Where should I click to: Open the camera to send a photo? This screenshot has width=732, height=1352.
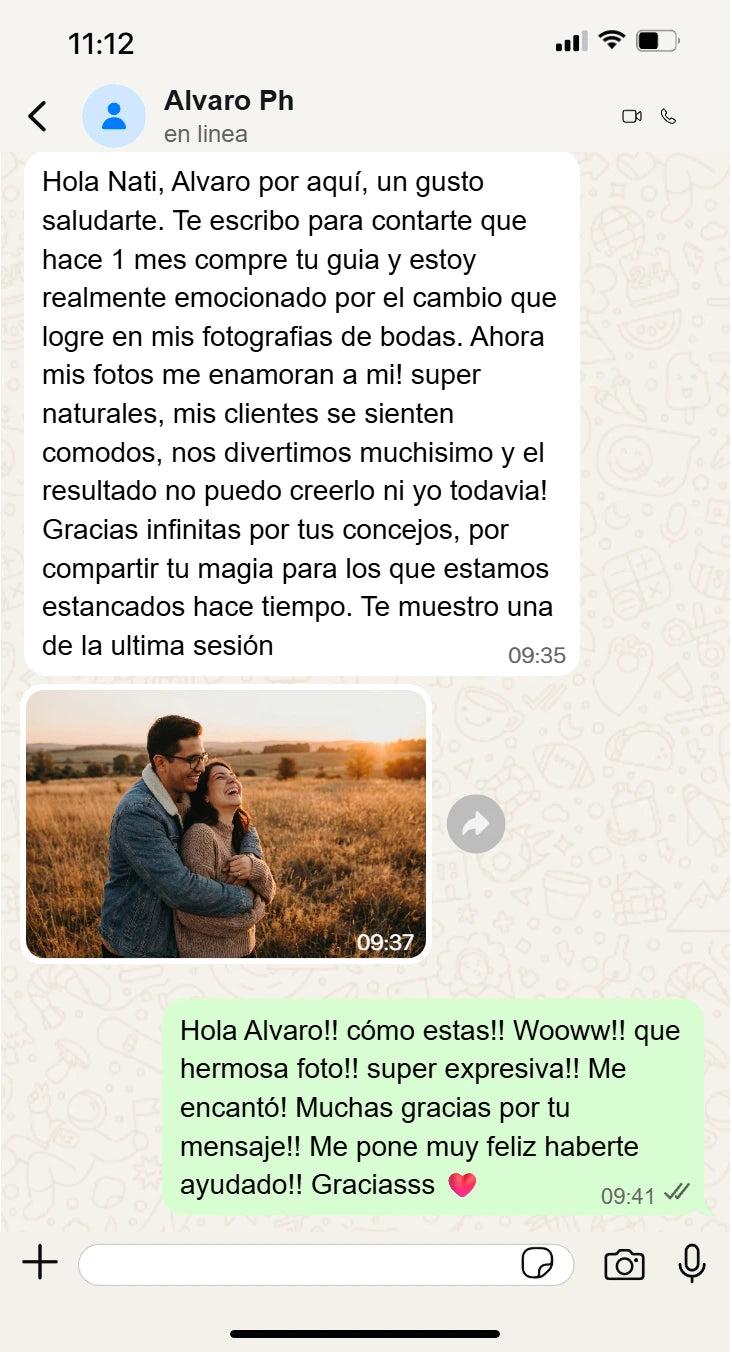coord(624,1264)
